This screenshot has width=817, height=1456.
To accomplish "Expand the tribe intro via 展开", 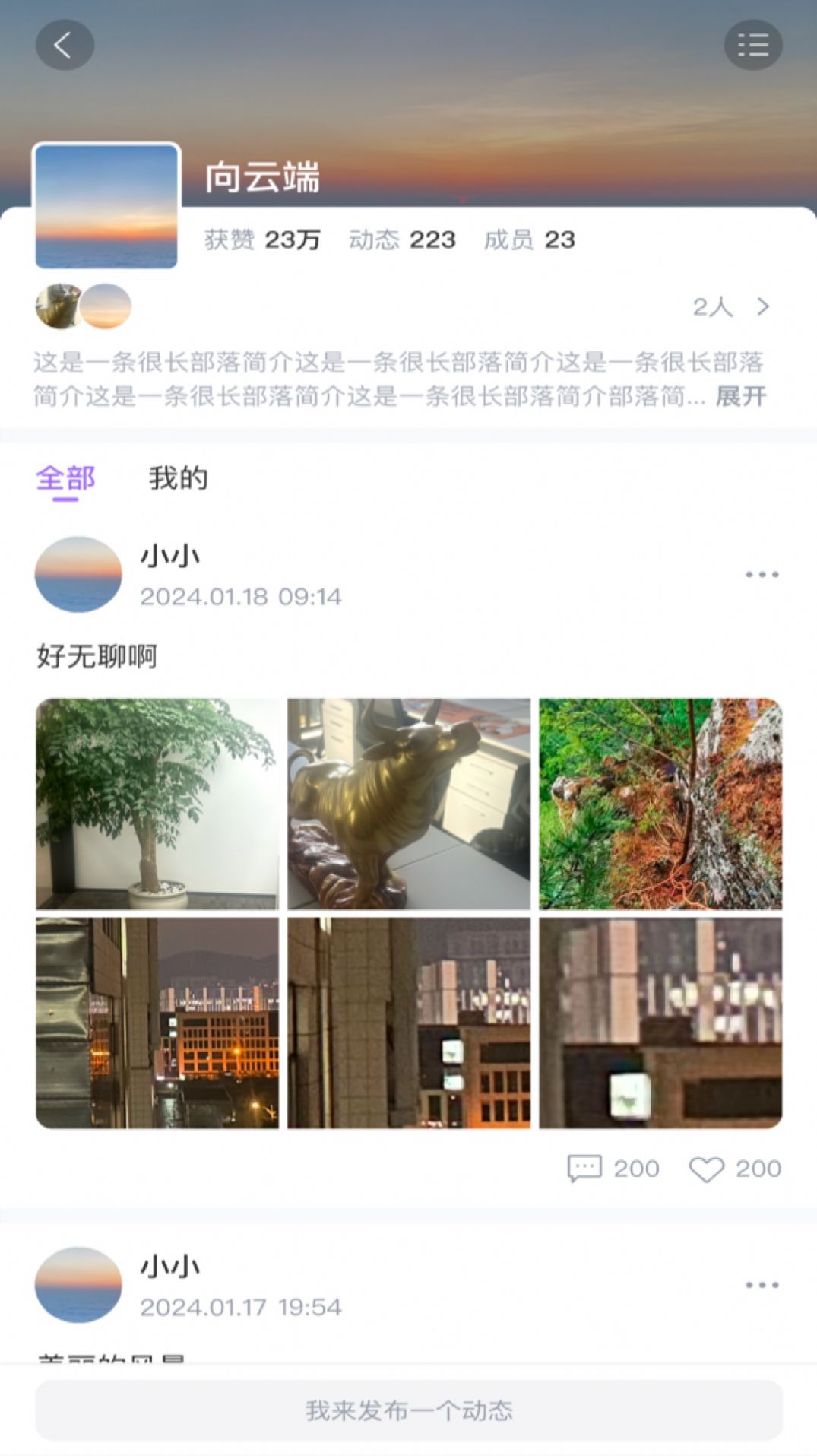I will 740,396.
